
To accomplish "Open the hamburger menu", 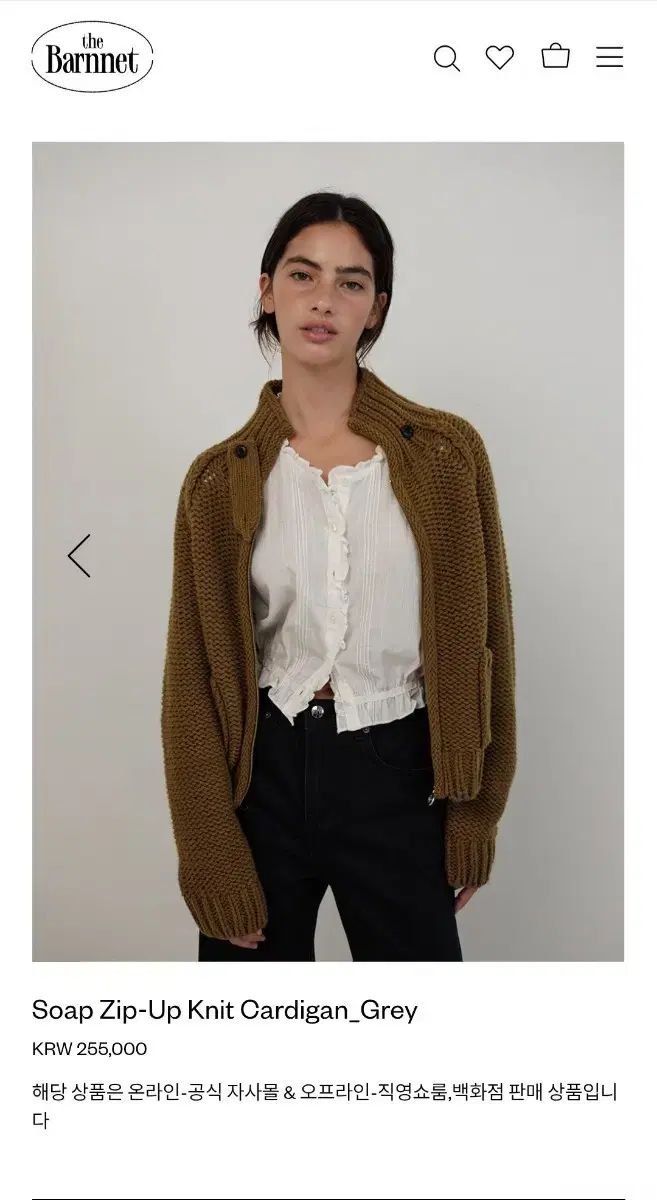I will pos(609,58).
